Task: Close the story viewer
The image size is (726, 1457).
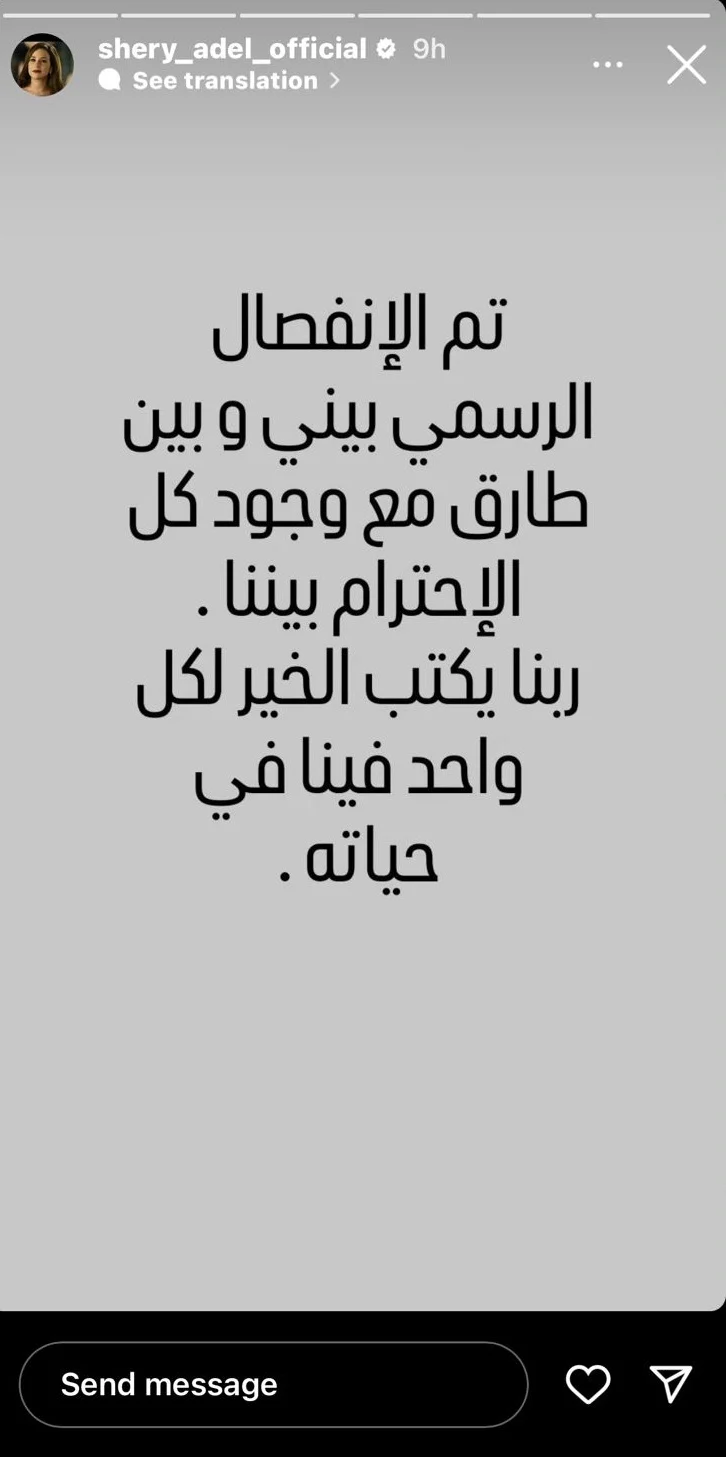Action: pyautogui.click(x=686, y=65)
